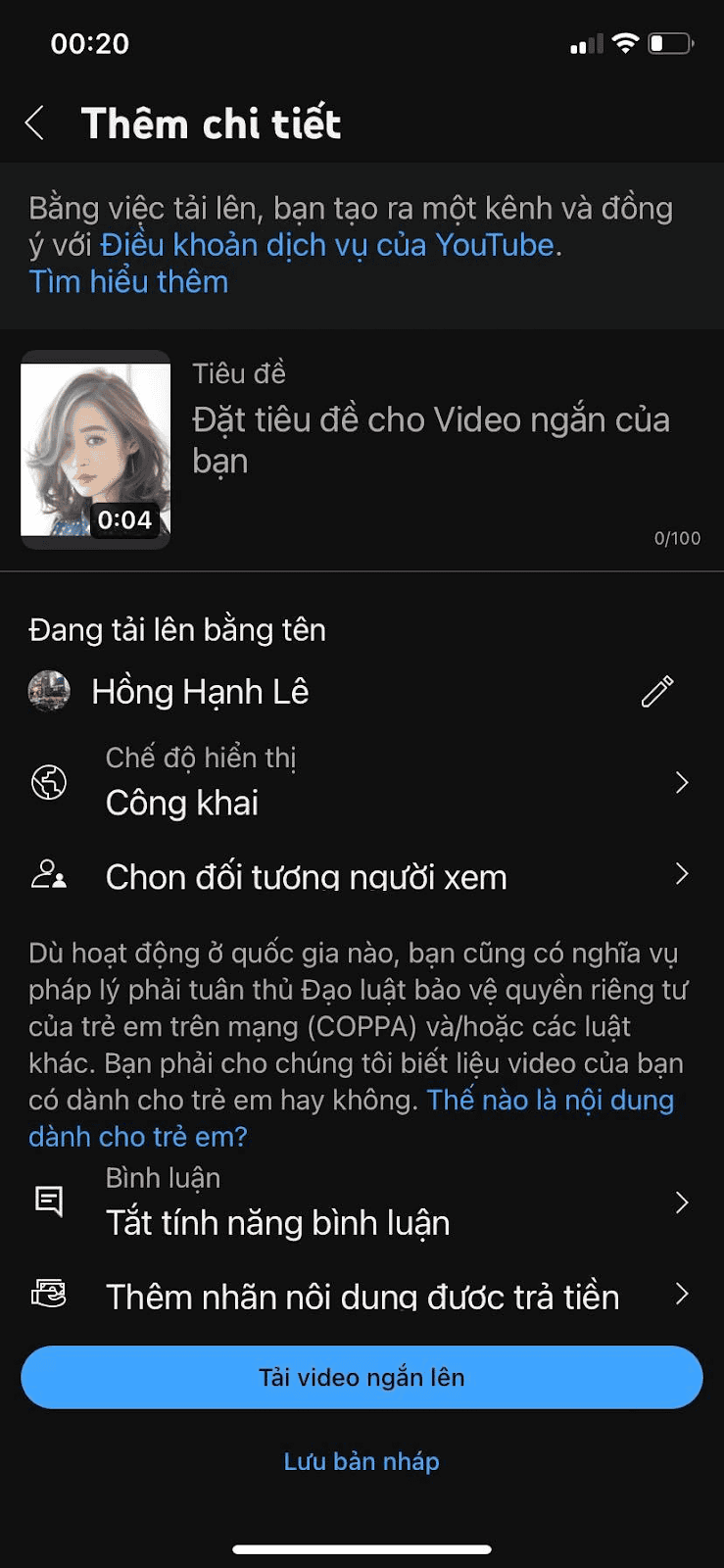Image resolution: width=724 pixels, height=1568 pixels.
Task: Tap the Wi-Fi icon in status bar
Action: pyautogui.click(x=624, y=43)
